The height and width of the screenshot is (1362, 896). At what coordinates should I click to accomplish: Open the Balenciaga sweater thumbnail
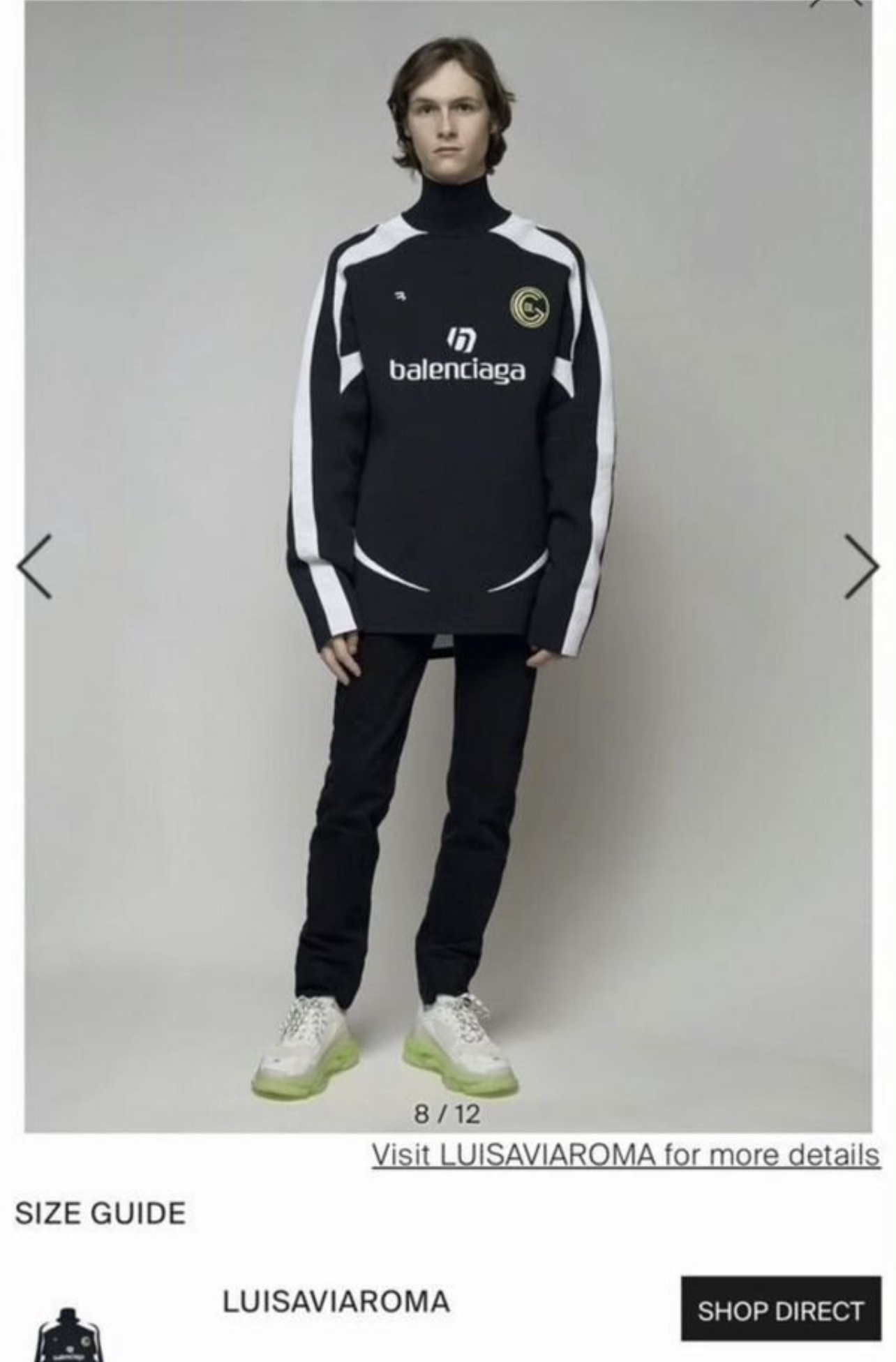pos(66,1334)
